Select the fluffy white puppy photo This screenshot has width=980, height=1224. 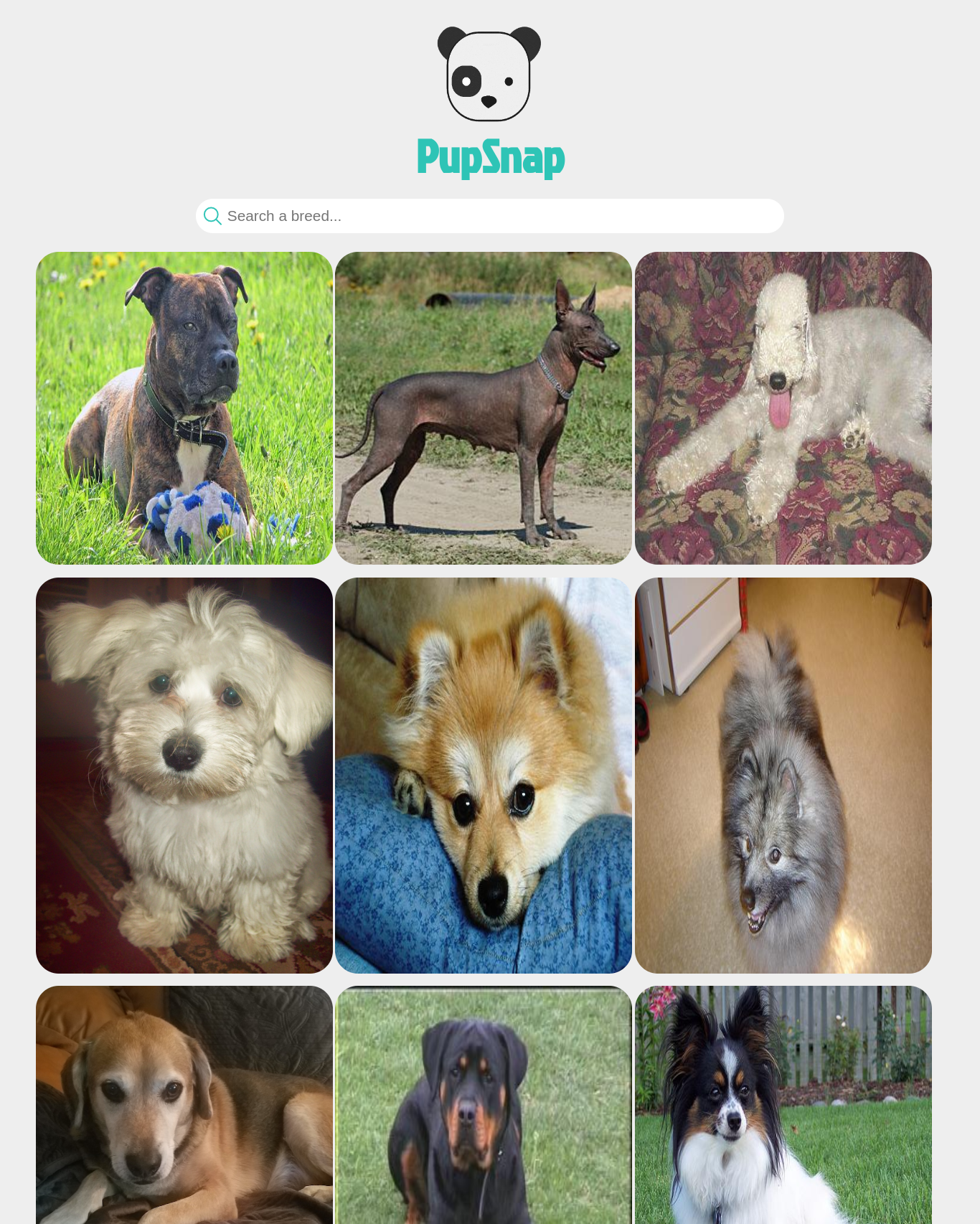pos(184,775)
